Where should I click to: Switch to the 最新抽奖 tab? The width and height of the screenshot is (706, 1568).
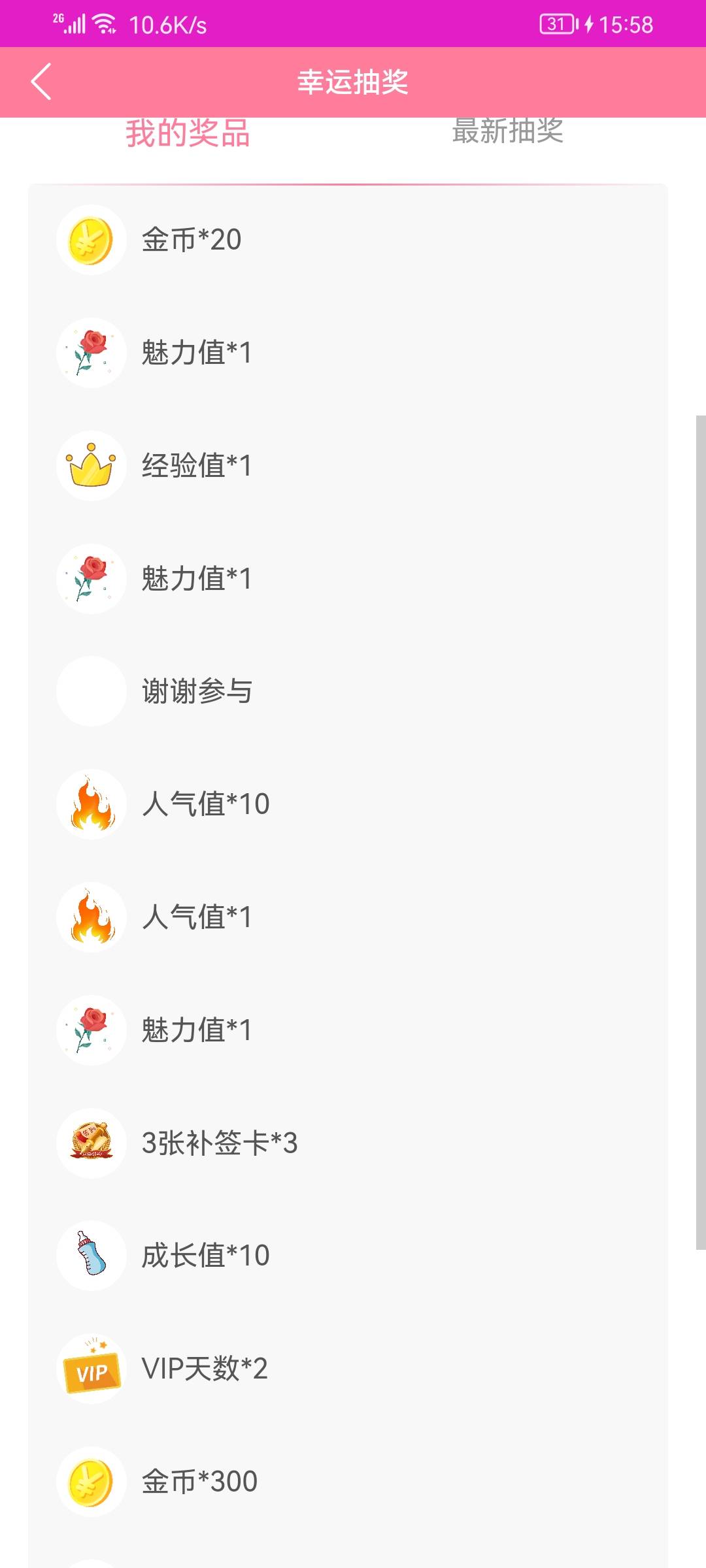[507, 132]
